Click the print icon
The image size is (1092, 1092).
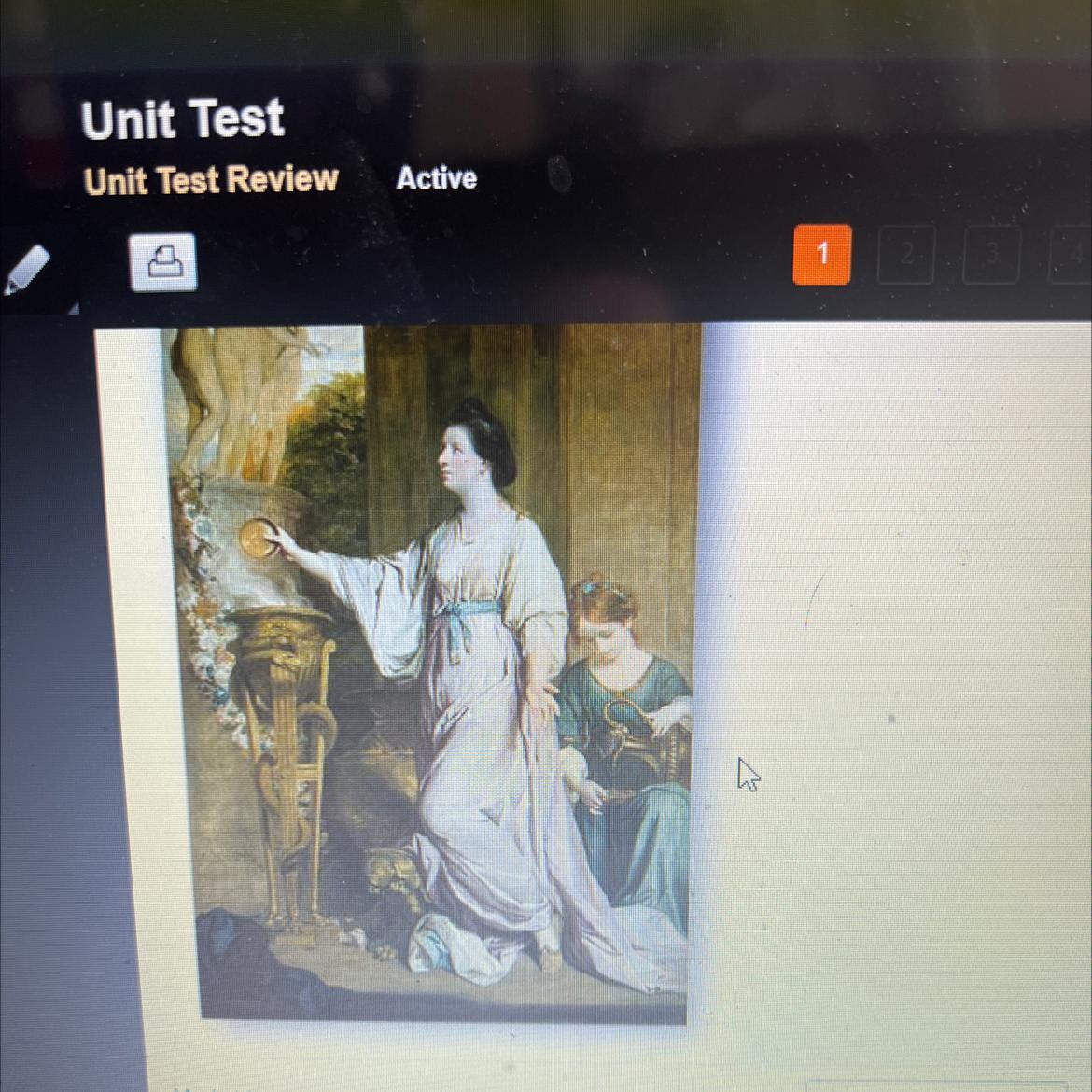pyautogui.click(x=163, y=262)
